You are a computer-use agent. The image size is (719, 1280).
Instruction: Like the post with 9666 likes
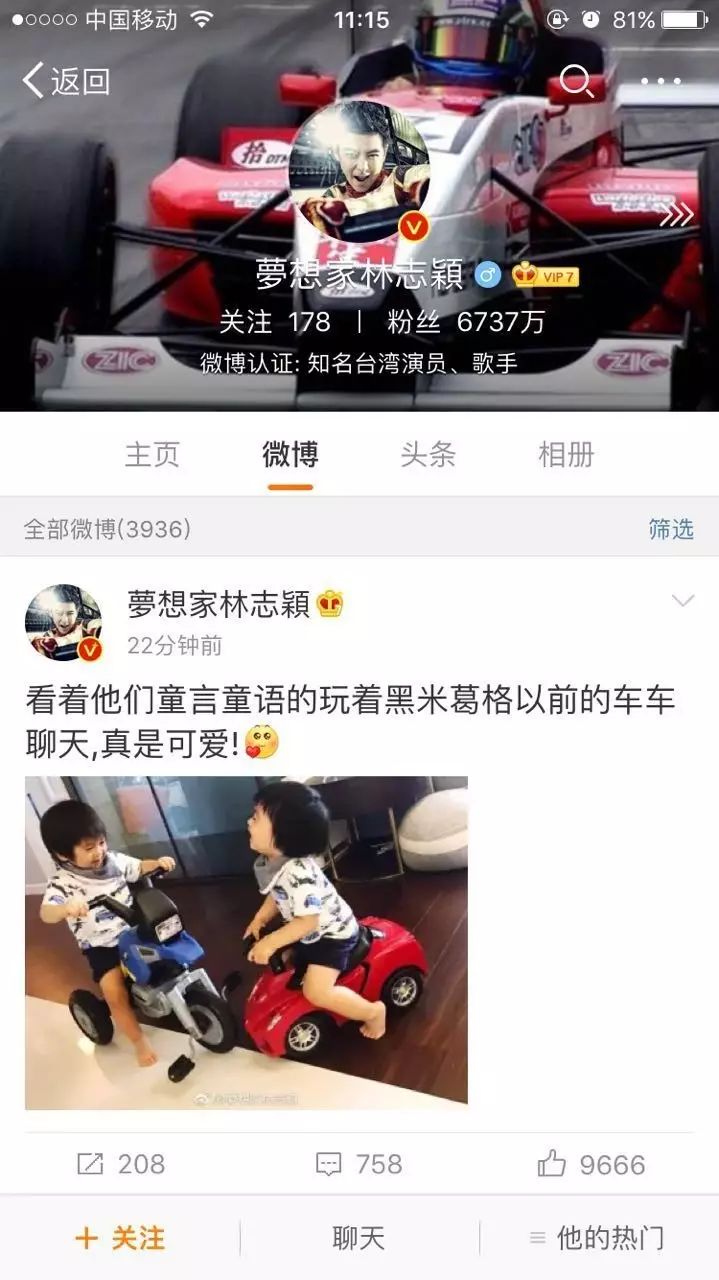point(592,1164)
